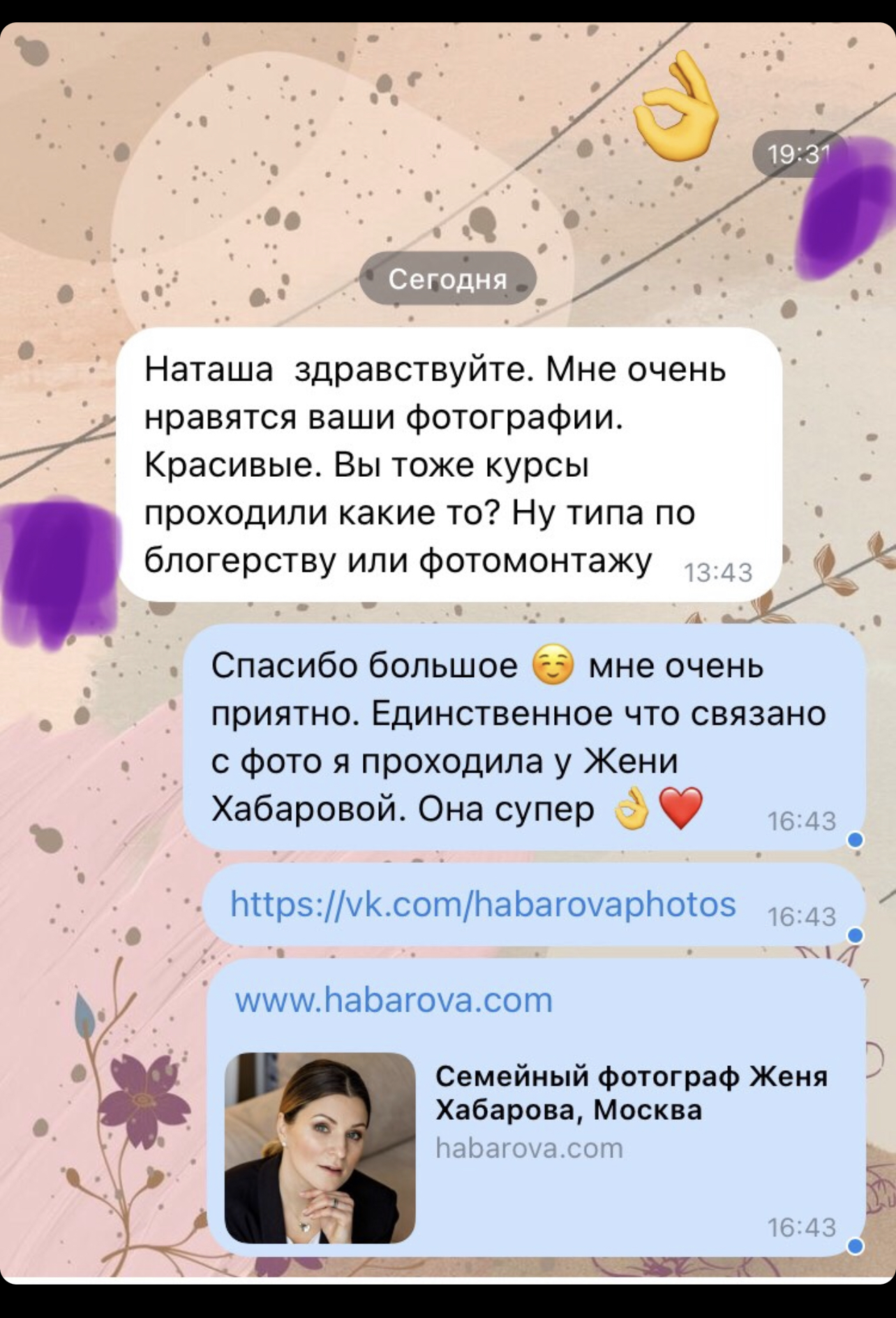This screenshot has height=1318, width=896.
Task: Open the Женя Хабарова website preview card
Action: coord(530,1145)
